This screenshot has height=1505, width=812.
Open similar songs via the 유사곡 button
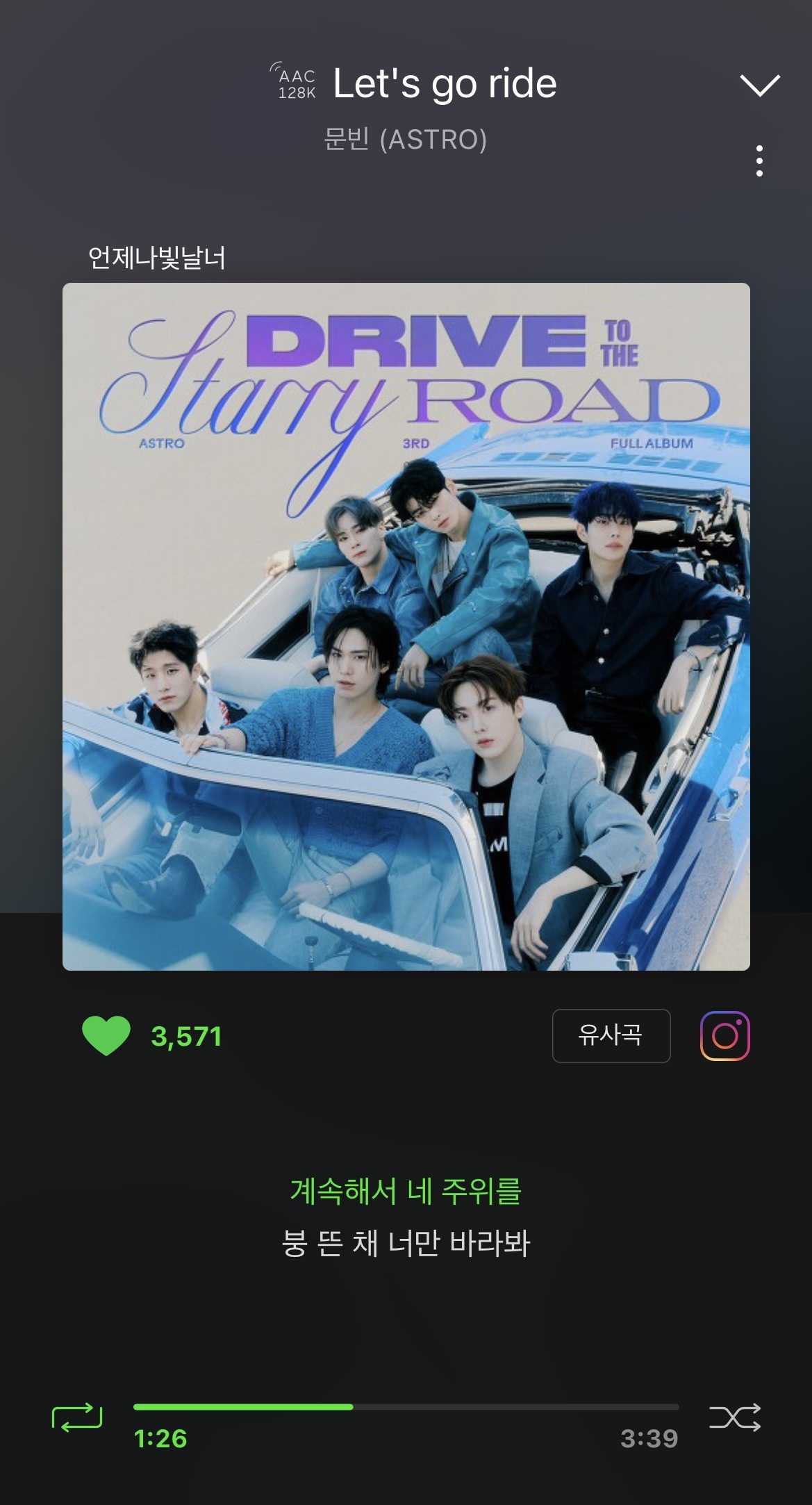(611, 1035)
